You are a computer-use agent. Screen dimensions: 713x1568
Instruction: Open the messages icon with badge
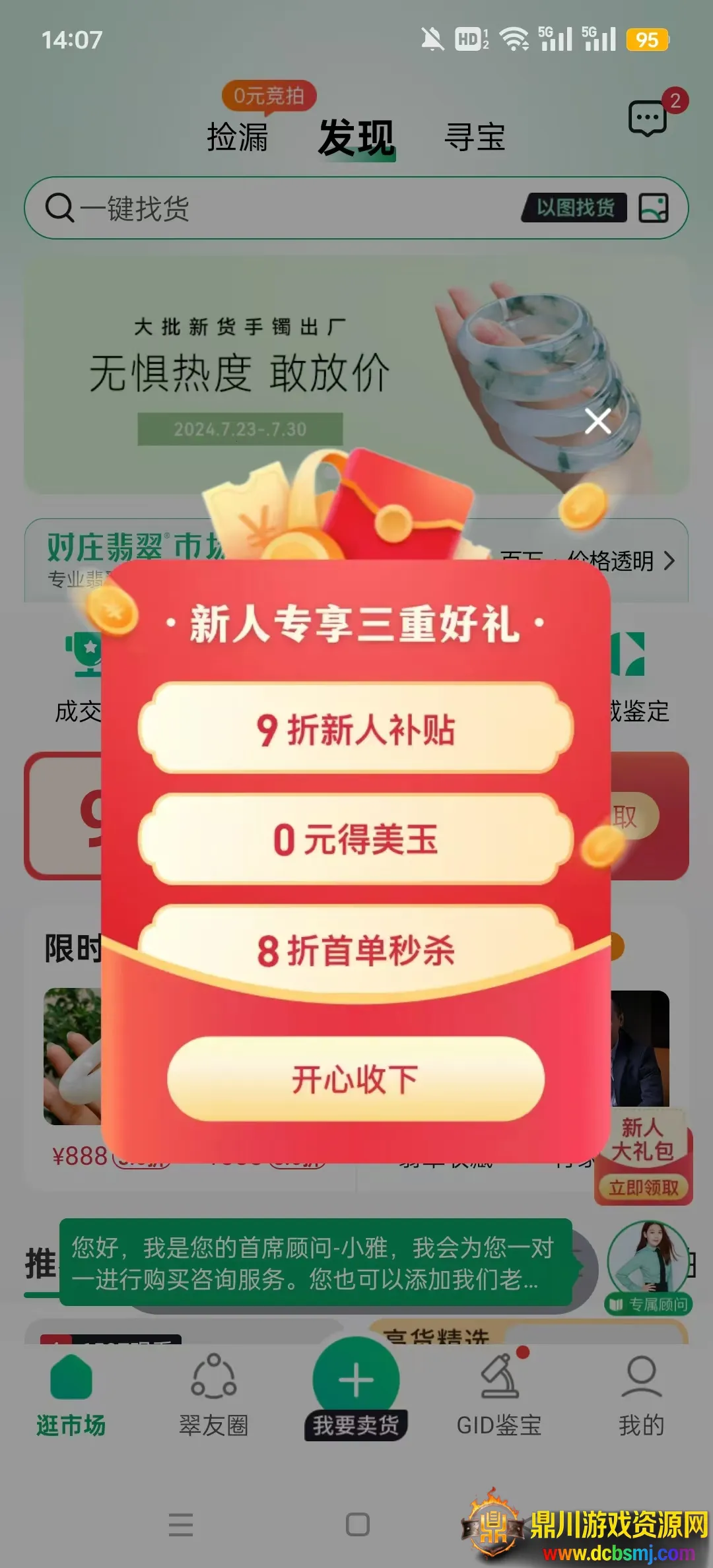648,119
